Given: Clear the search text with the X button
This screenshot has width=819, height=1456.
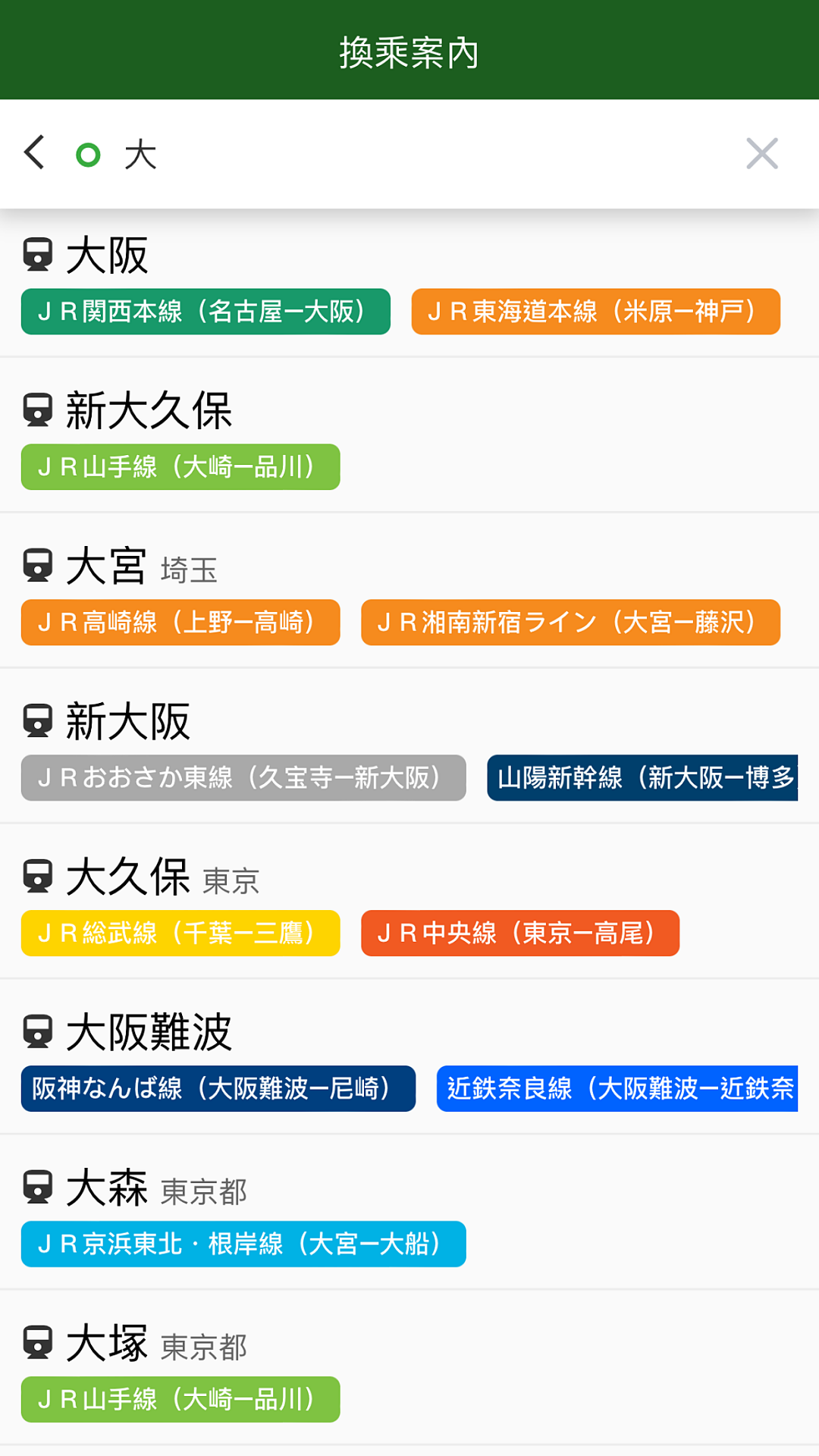Looking at the screenshot, I should click(x=763, y=154).
